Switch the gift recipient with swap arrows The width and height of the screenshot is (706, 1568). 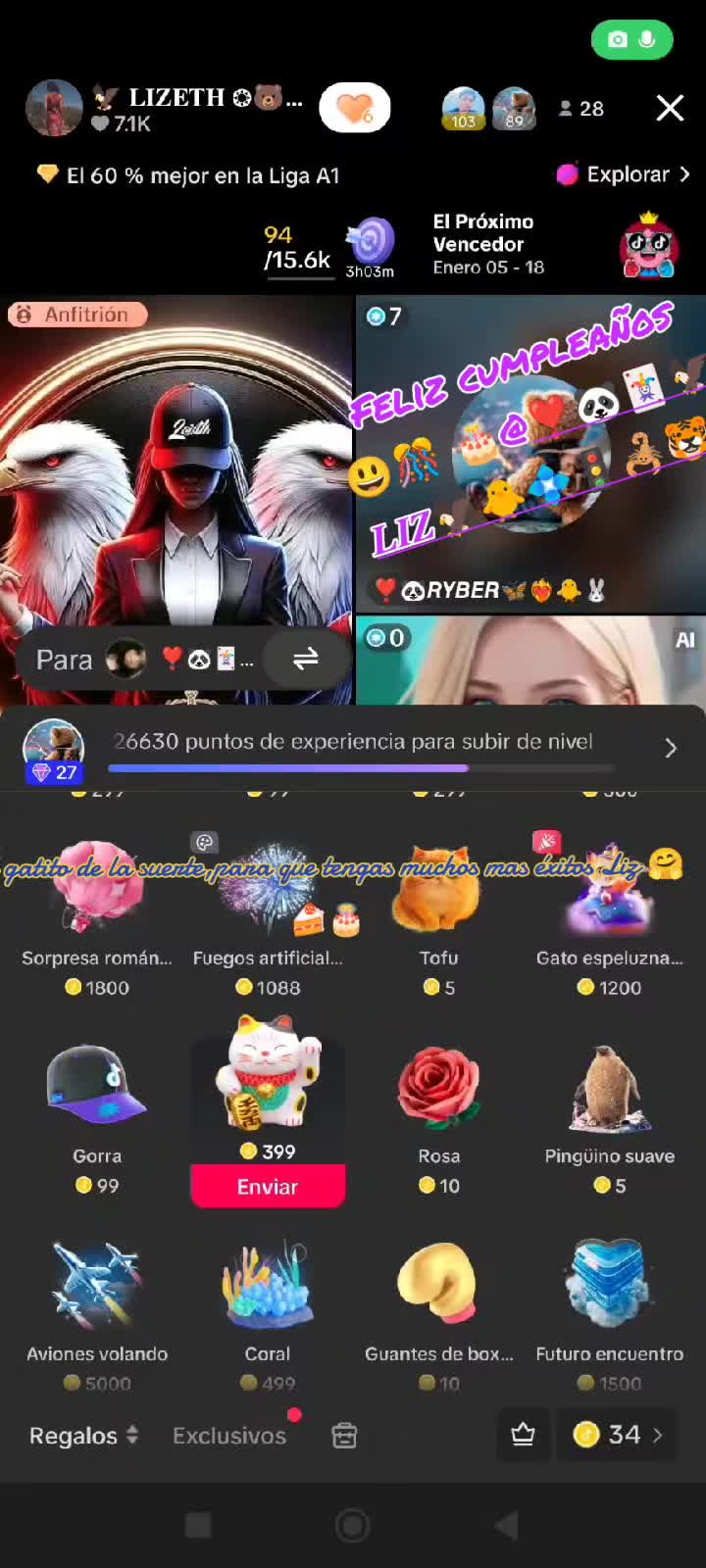(306, 659)
